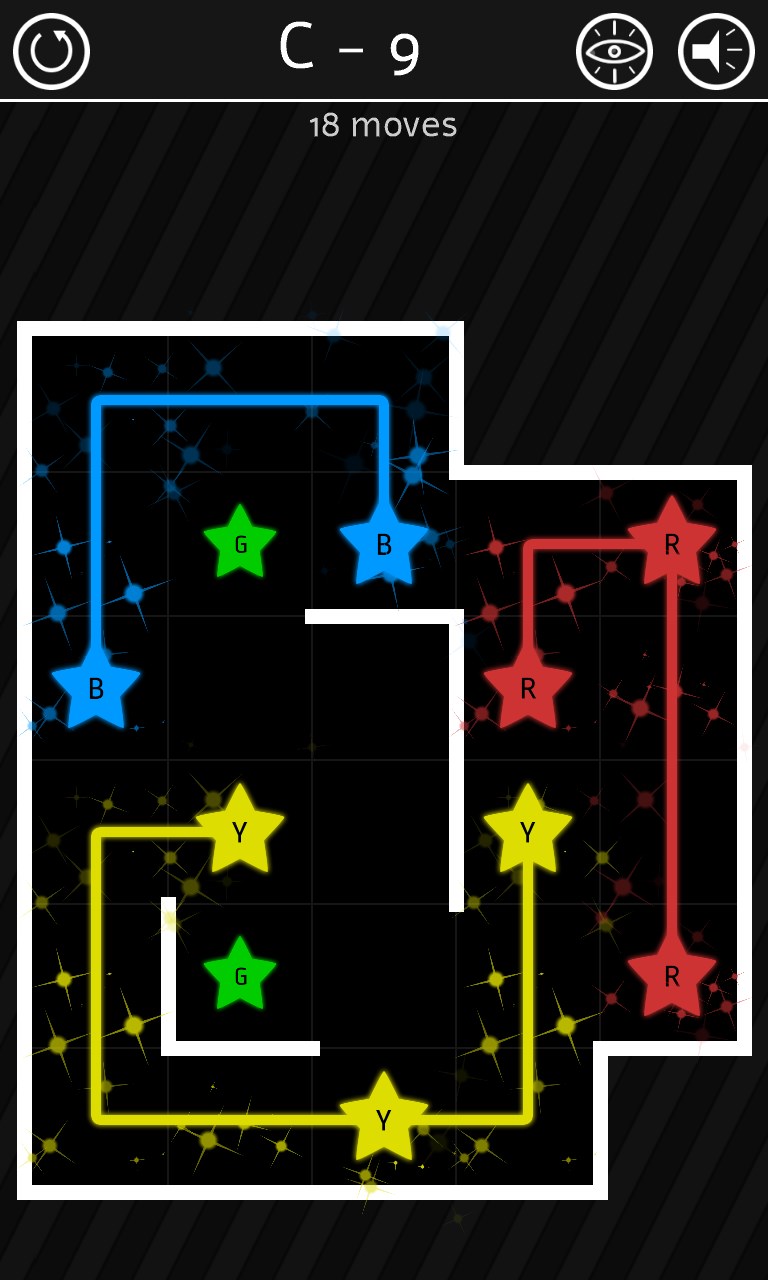Image resolution: width=768 pixels, height=1280 pixels.
Task: Select the upper green G star
Action: [x=240, y=544]
